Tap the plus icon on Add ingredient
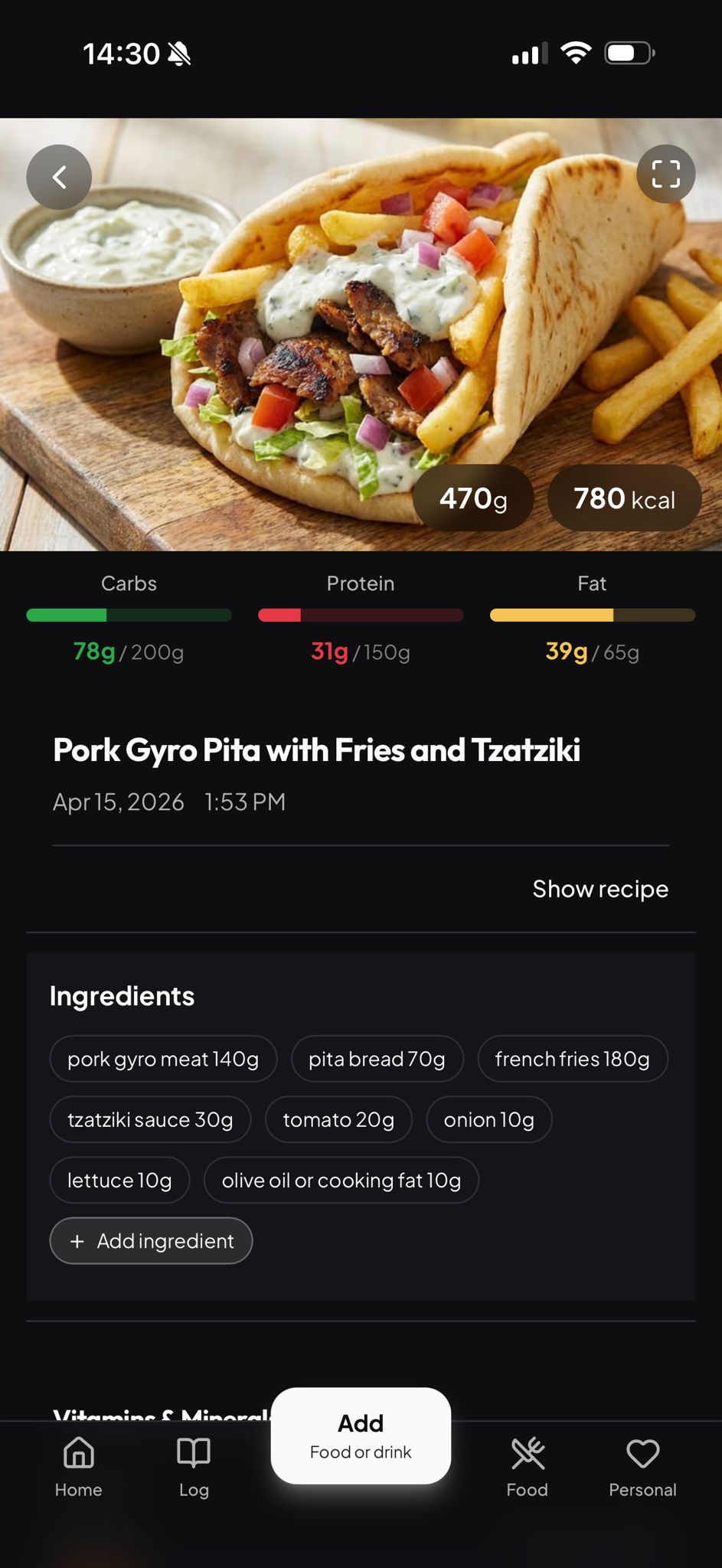 77,1240
